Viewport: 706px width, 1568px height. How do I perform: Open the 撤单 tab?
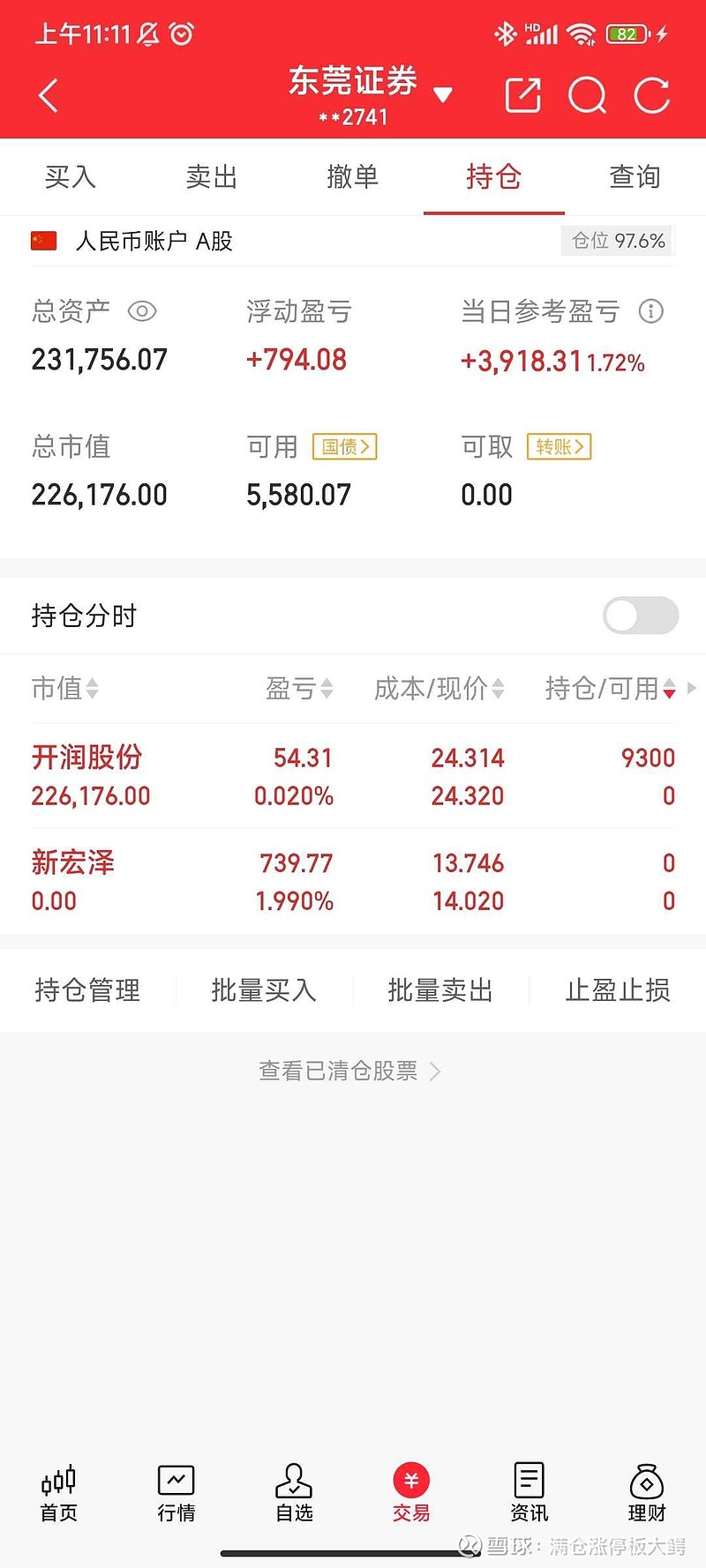[353, 176]
